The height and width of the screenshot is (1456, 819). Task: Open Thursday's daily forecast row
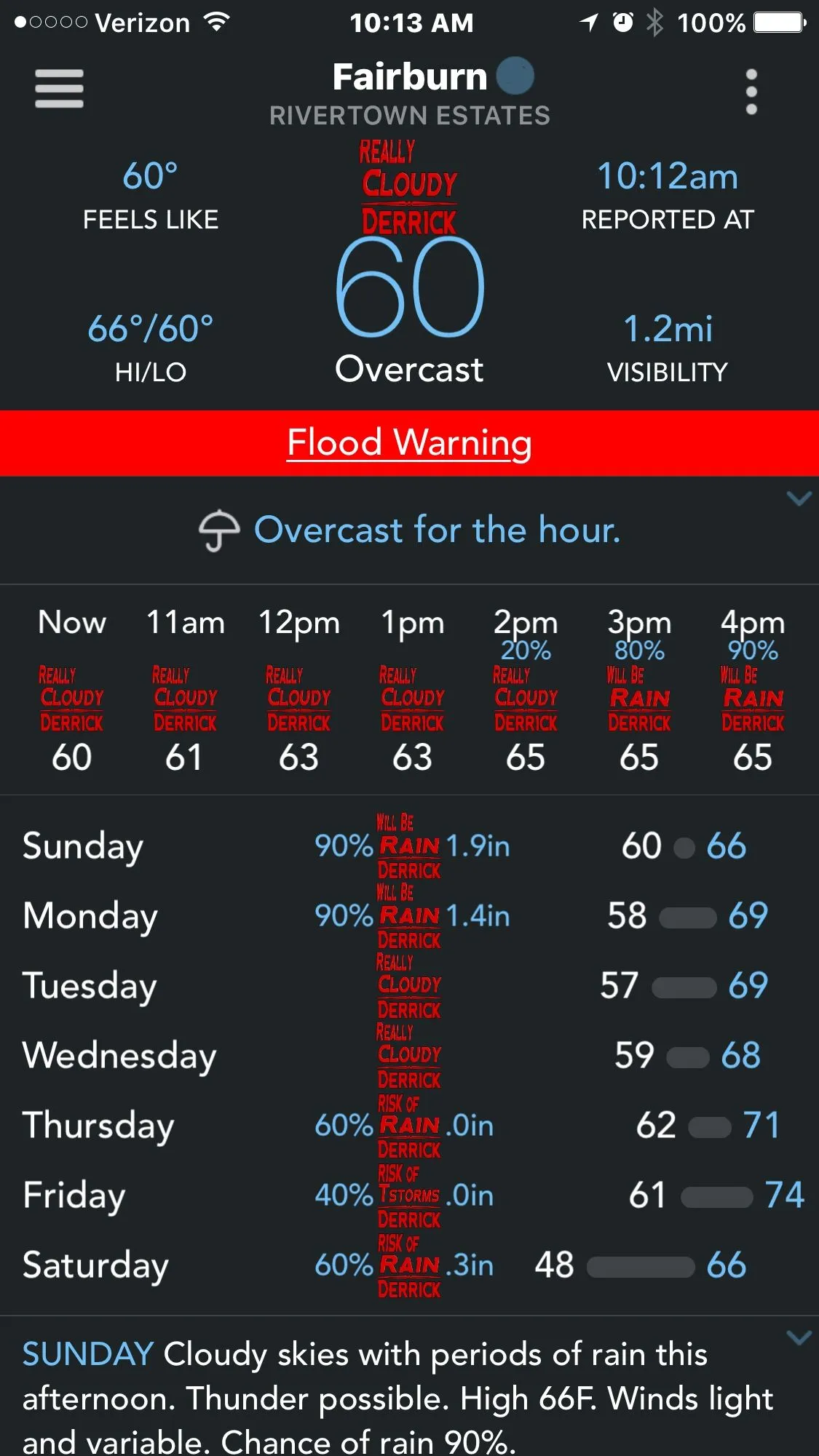coord(409,1125)
